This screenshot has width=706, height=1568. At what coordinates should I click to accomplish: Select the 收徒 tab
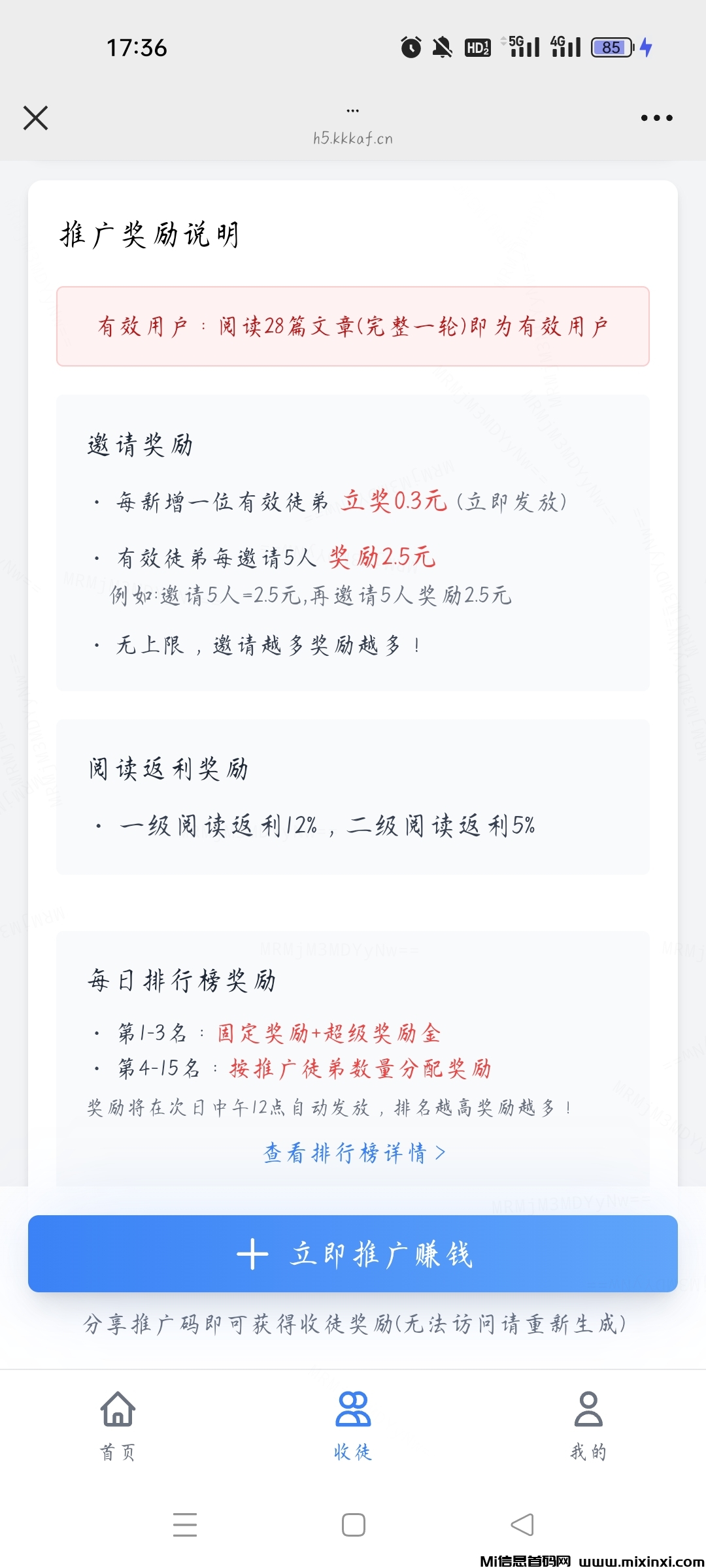[x=353, y=1424]
